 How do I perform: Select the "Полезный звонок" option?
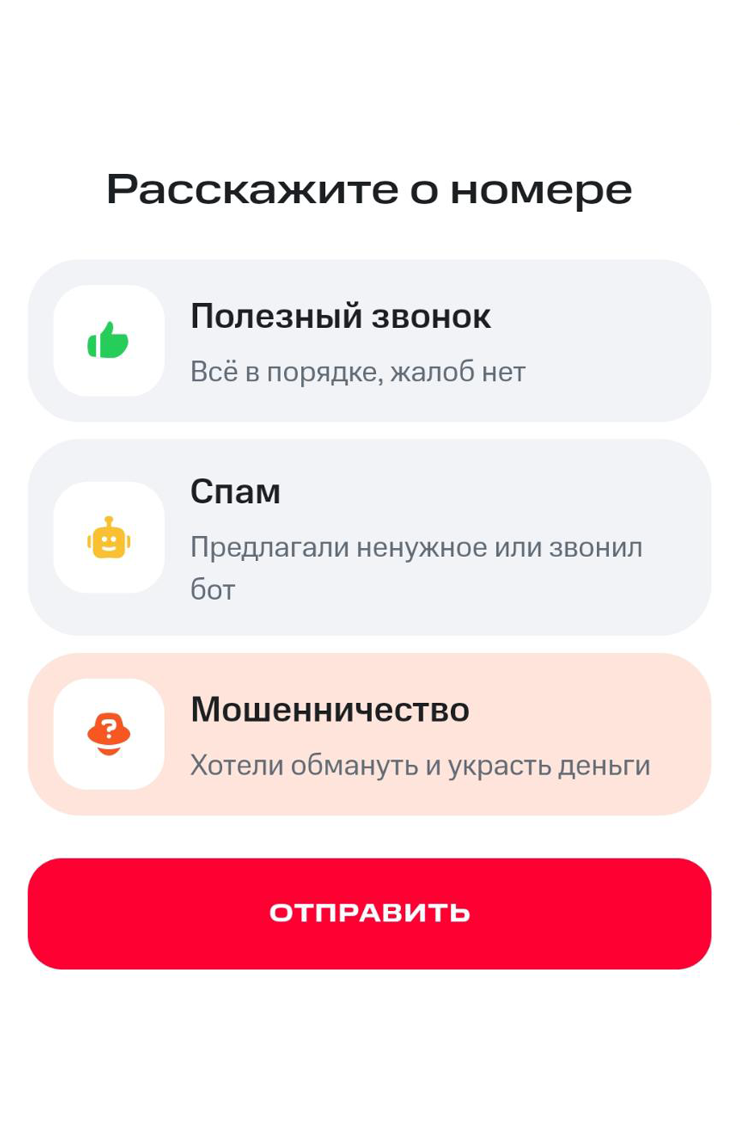[x=369, y=341]
